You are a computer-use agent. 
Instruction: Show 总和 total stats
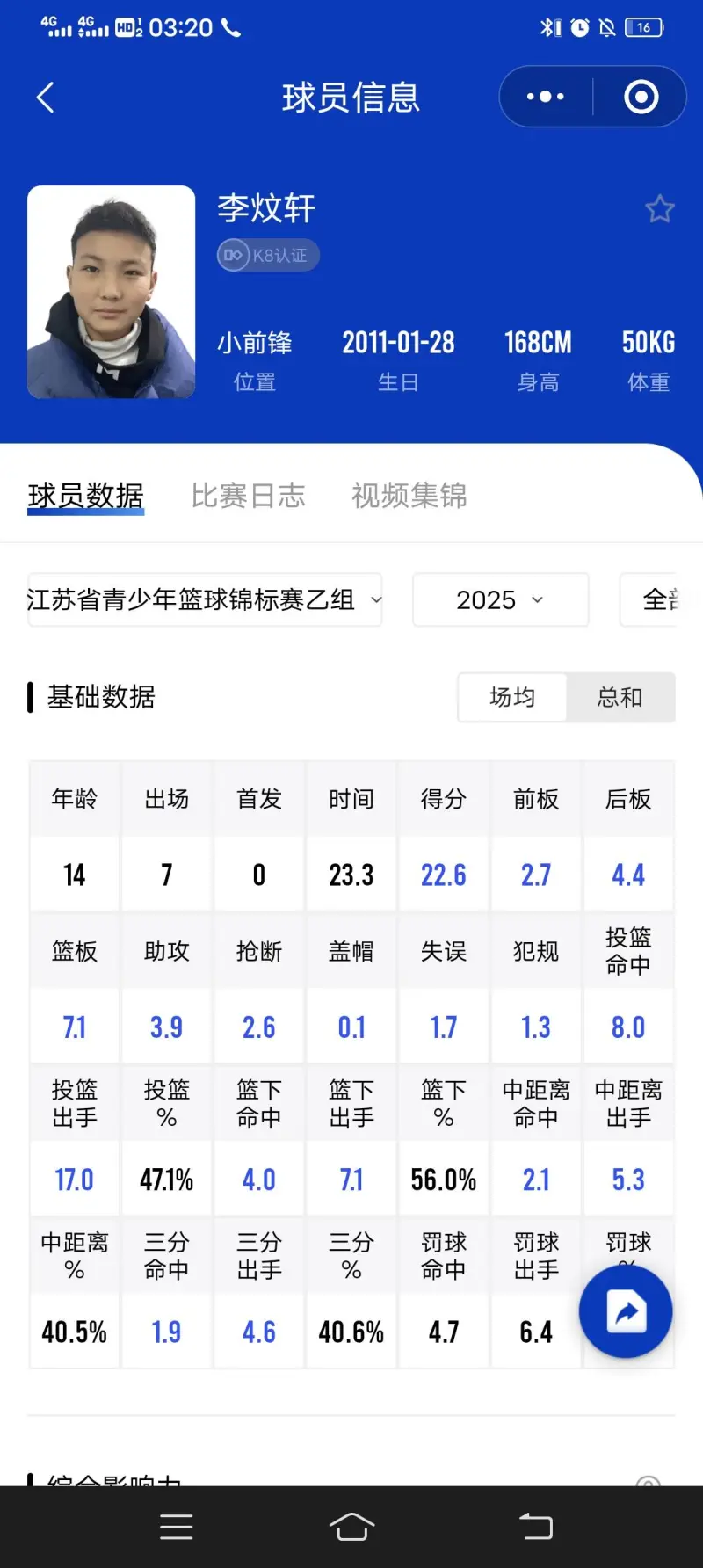tap(620, 697)
